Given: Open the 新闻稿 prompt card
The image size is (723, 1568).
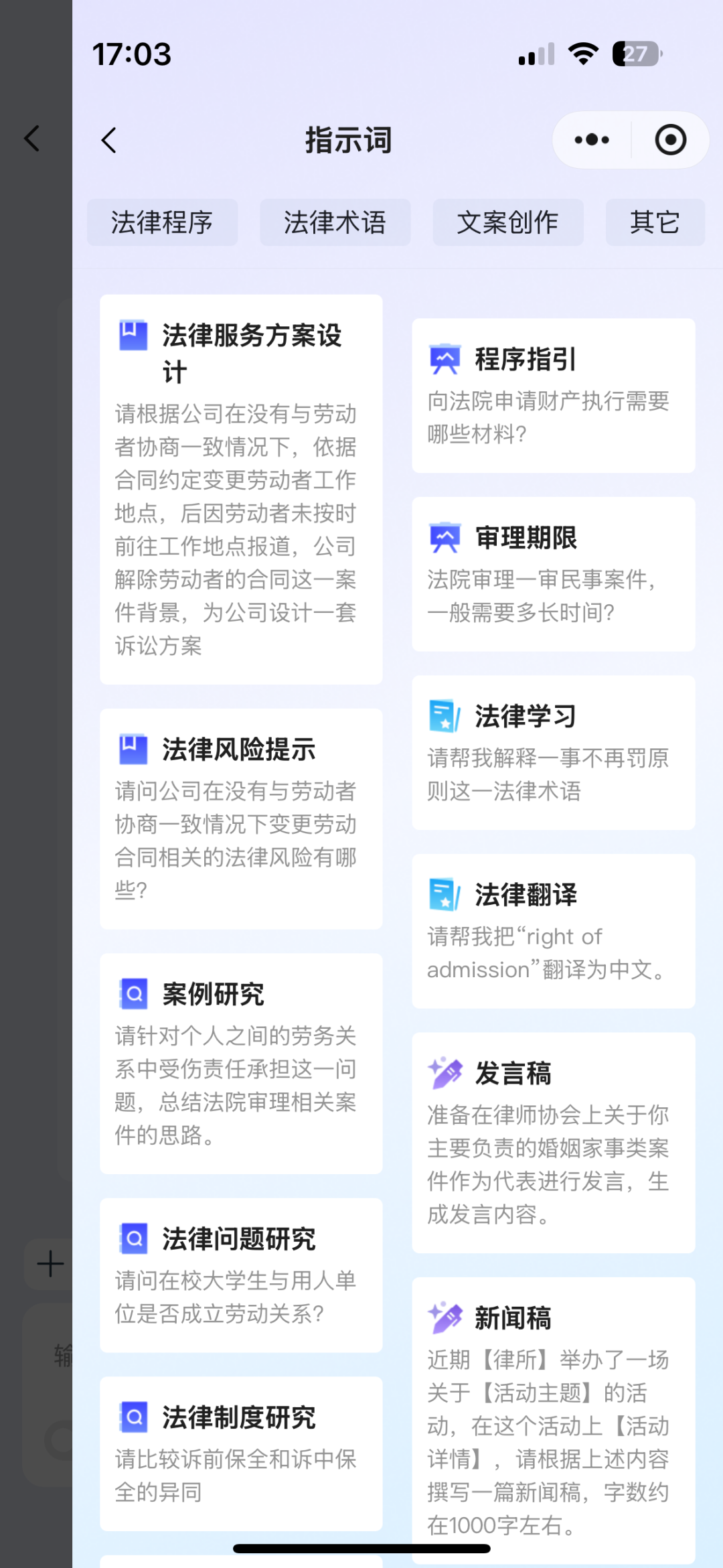Looking at the screenshot, I should (553, 1420).
